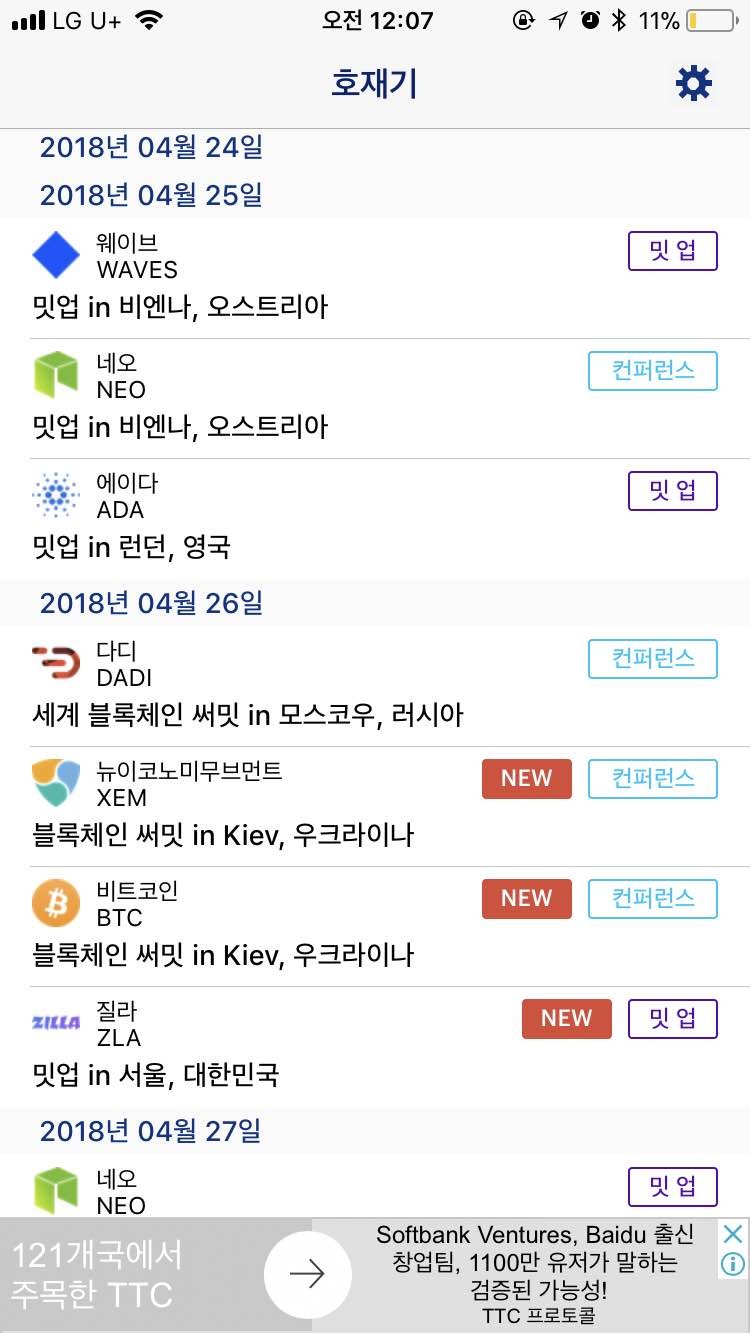Close the bottom ad banner with the X

(x=731, y=1234)
